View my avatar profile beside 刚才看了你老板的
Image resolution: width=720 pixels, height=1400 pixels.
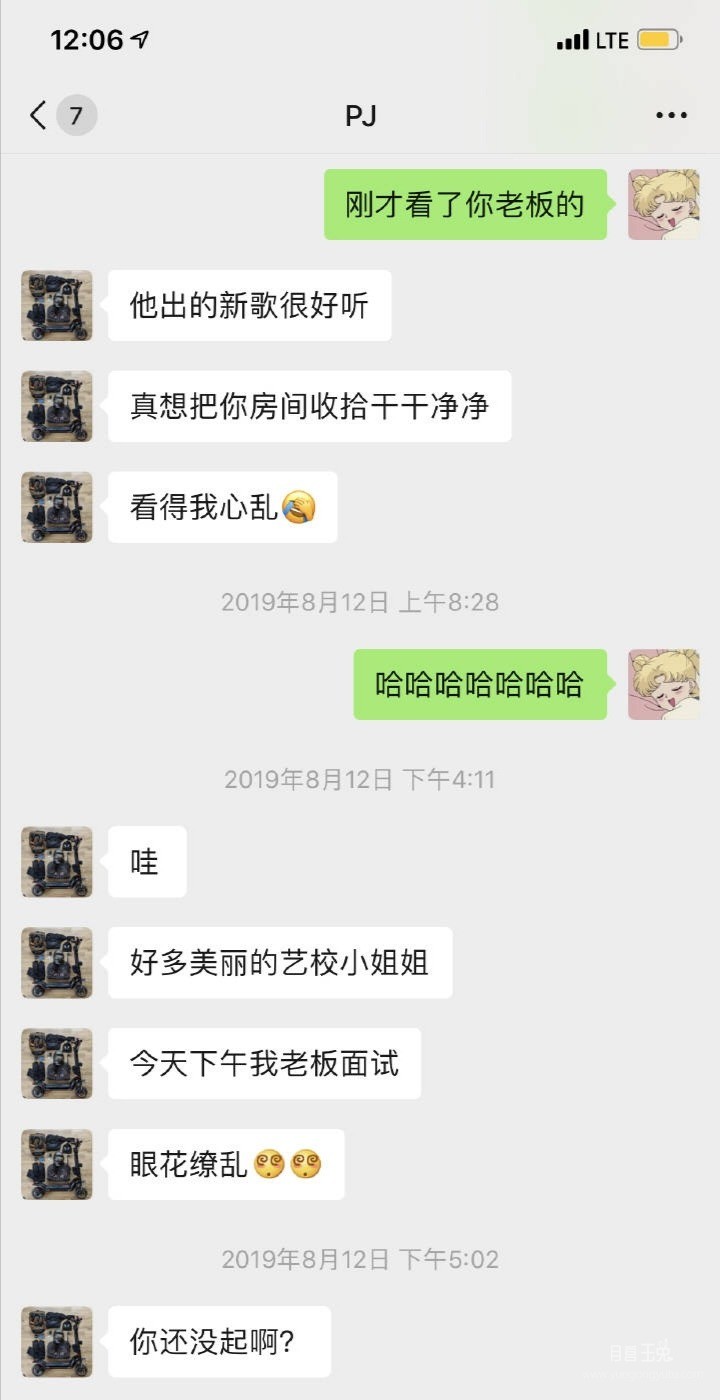663,205
